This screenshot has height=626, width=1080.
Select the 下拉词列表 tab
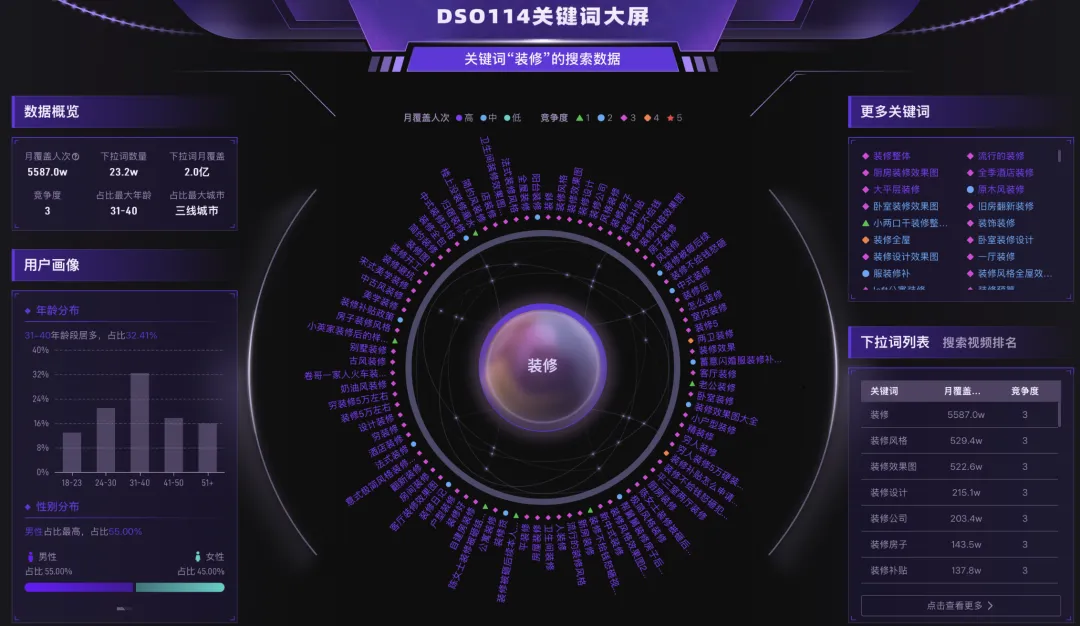(895, 342)
